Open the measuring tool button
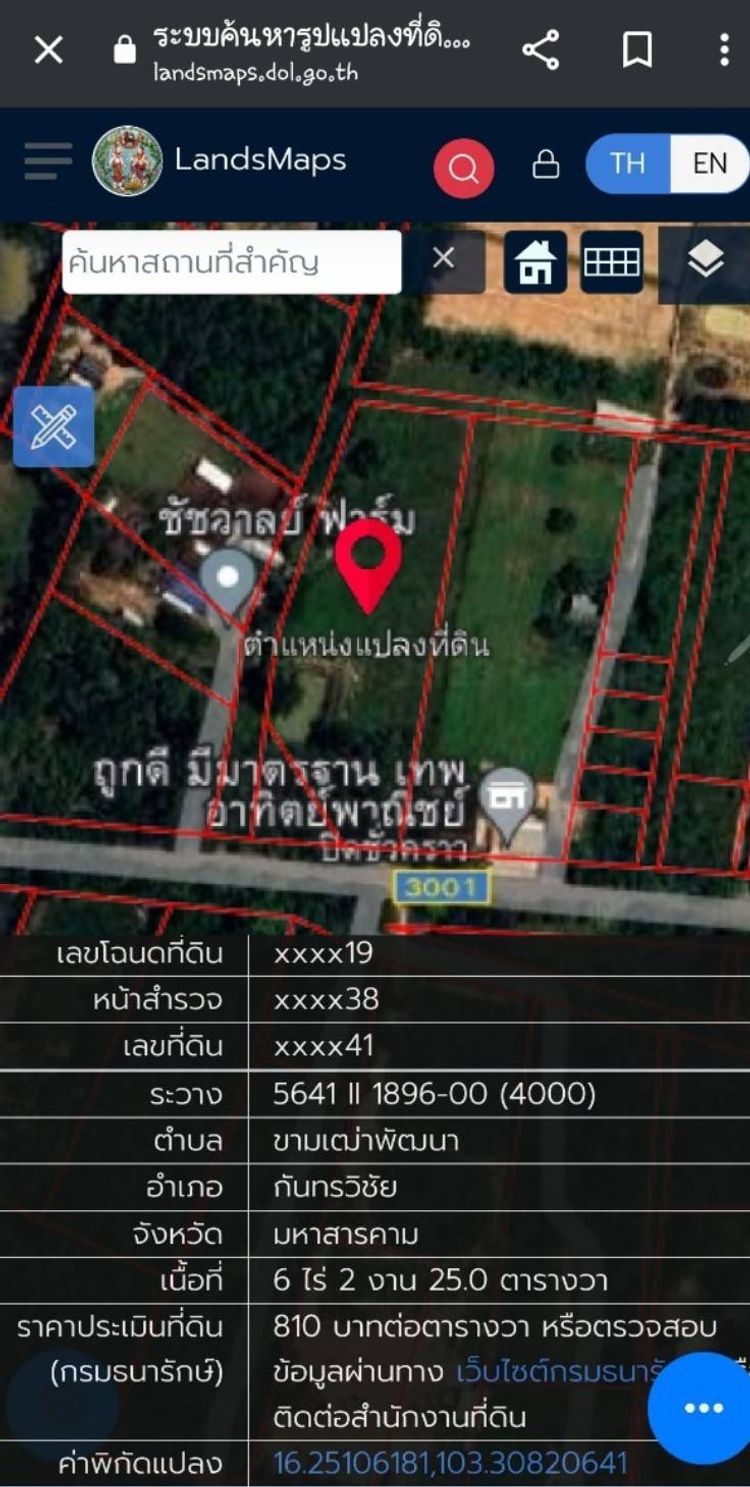This screenshot has width=750, height=1487. [x=54, y=427]
